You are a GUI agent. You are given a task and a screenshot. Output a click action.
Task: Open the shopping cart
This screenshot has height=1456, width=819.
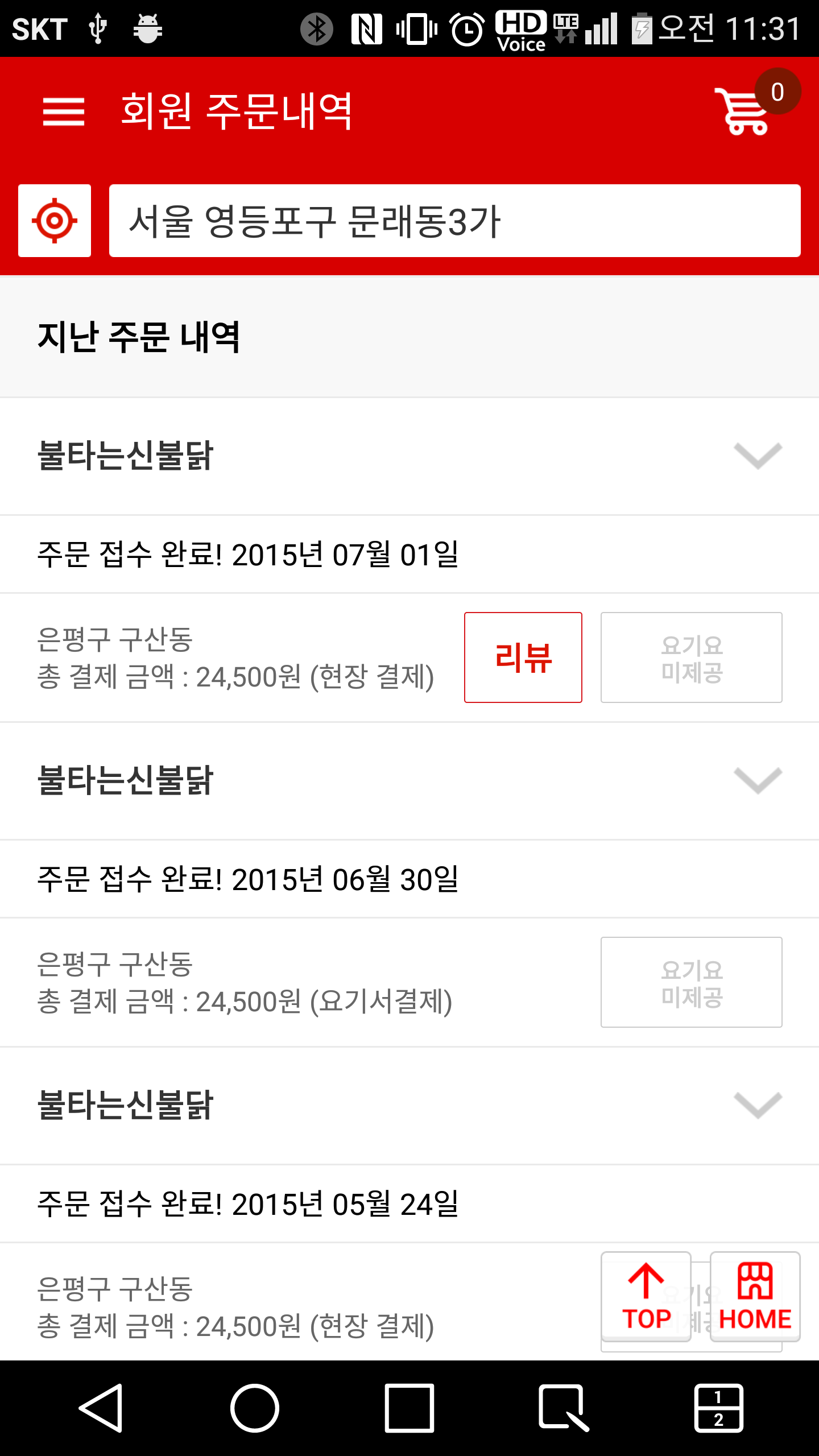(x=746, y=111)
